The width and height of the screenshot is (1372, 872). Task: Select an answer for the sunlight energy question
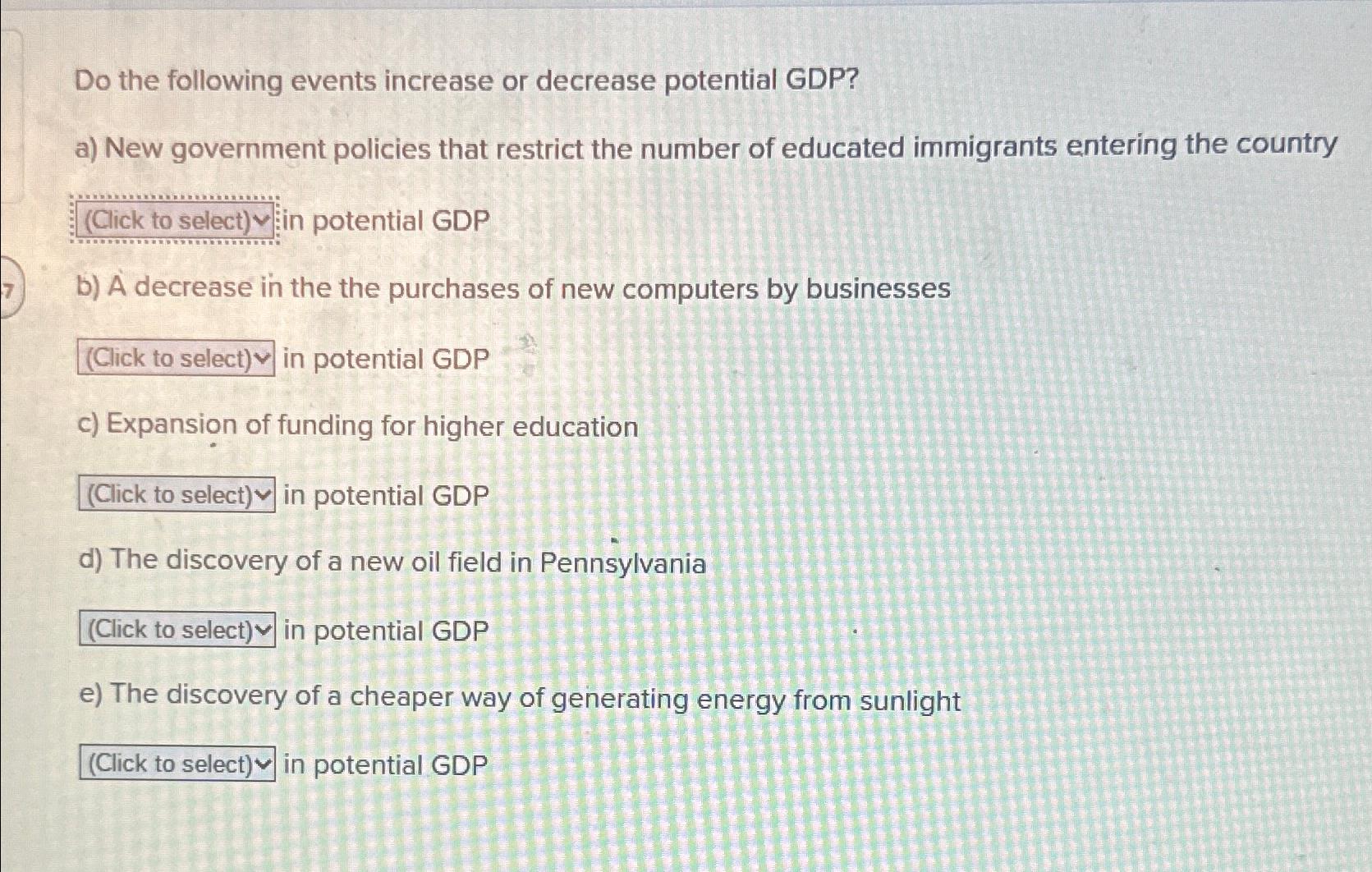click(x=177, y=764)
